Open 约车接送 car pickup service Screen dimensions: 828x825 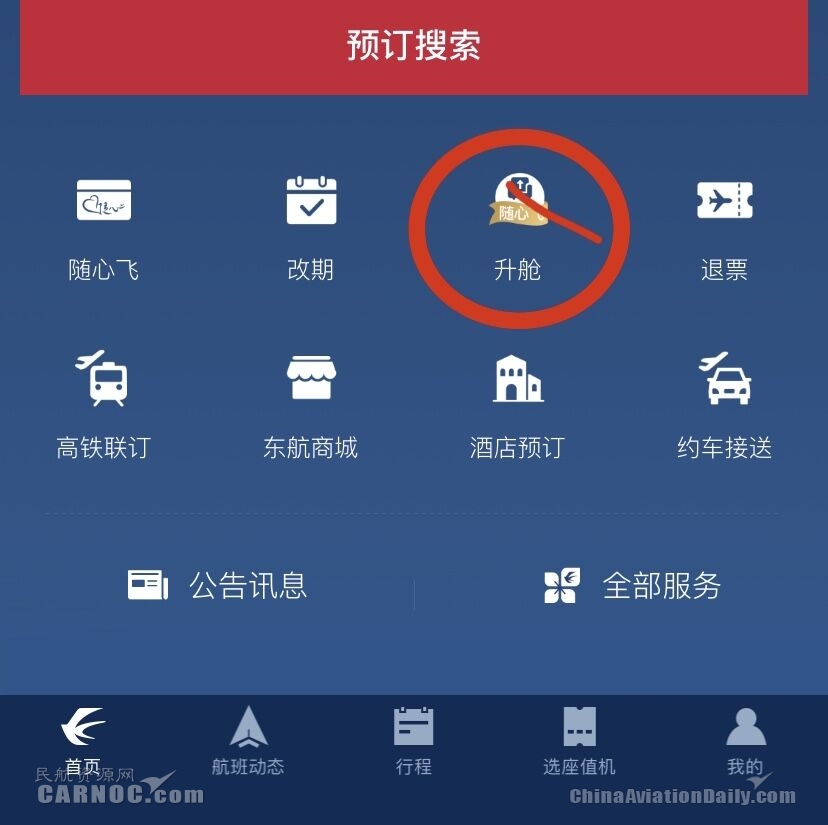coord(724,404)
